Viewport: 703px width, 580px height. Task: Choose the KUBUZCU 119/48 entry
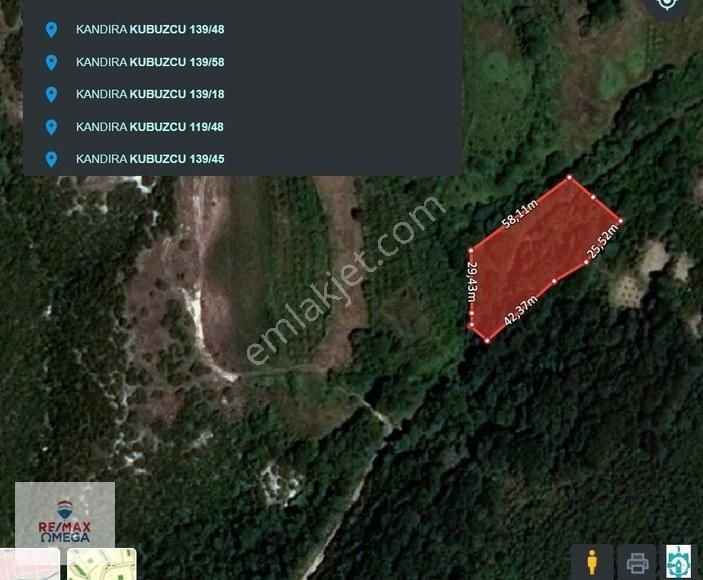click(x=150, y=127)
